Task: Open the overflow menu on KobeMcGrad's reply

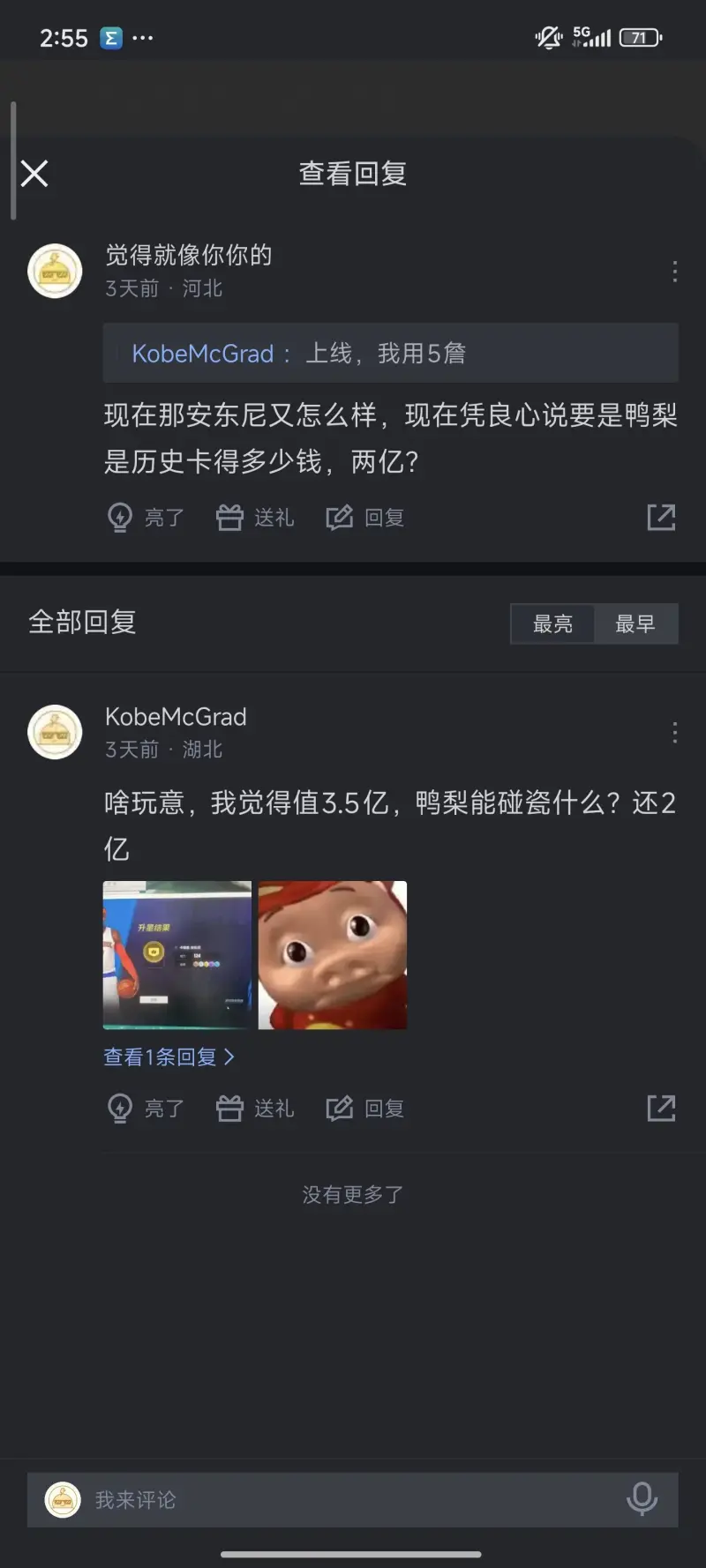Action: coord(674,733)
